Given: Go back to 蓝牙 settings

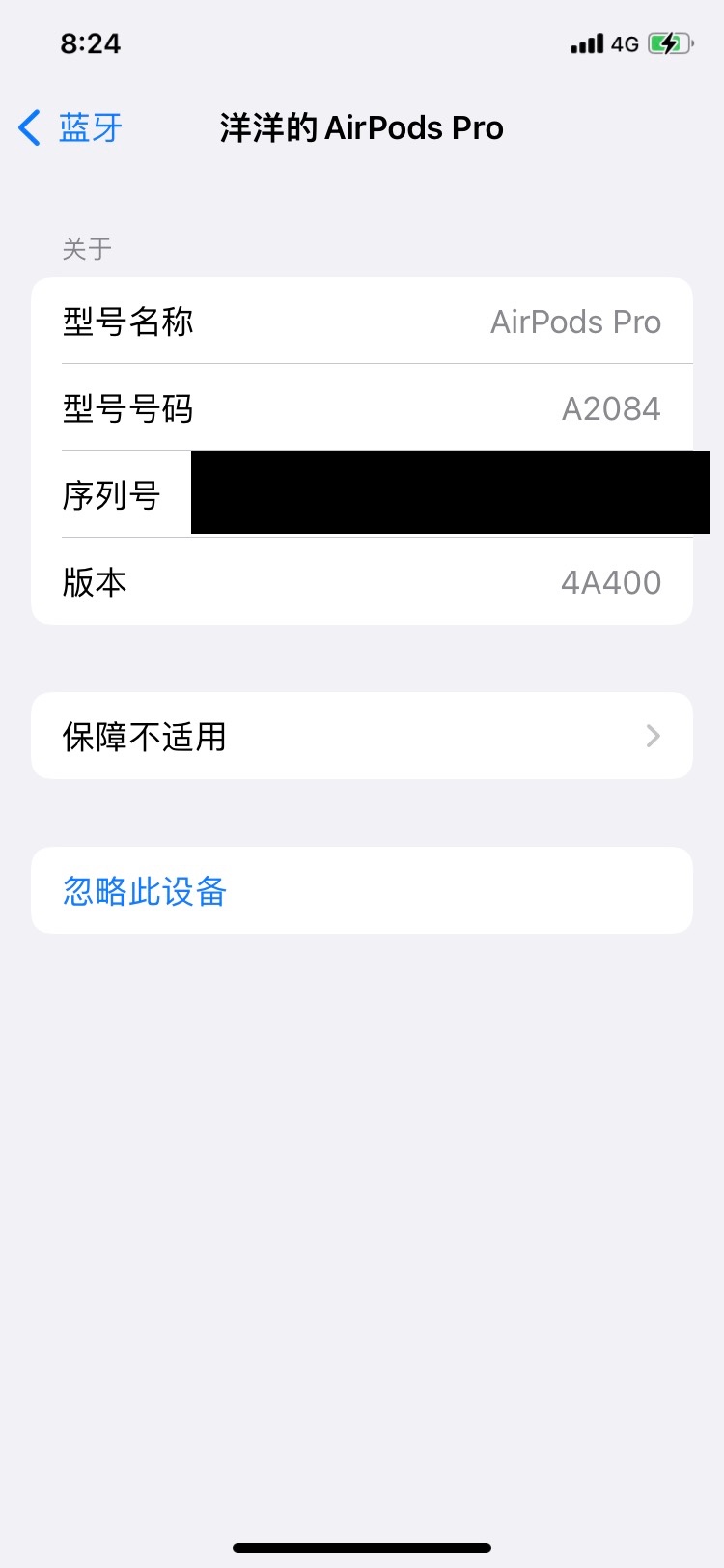Looking at the screenshot, I should point(71,127).
